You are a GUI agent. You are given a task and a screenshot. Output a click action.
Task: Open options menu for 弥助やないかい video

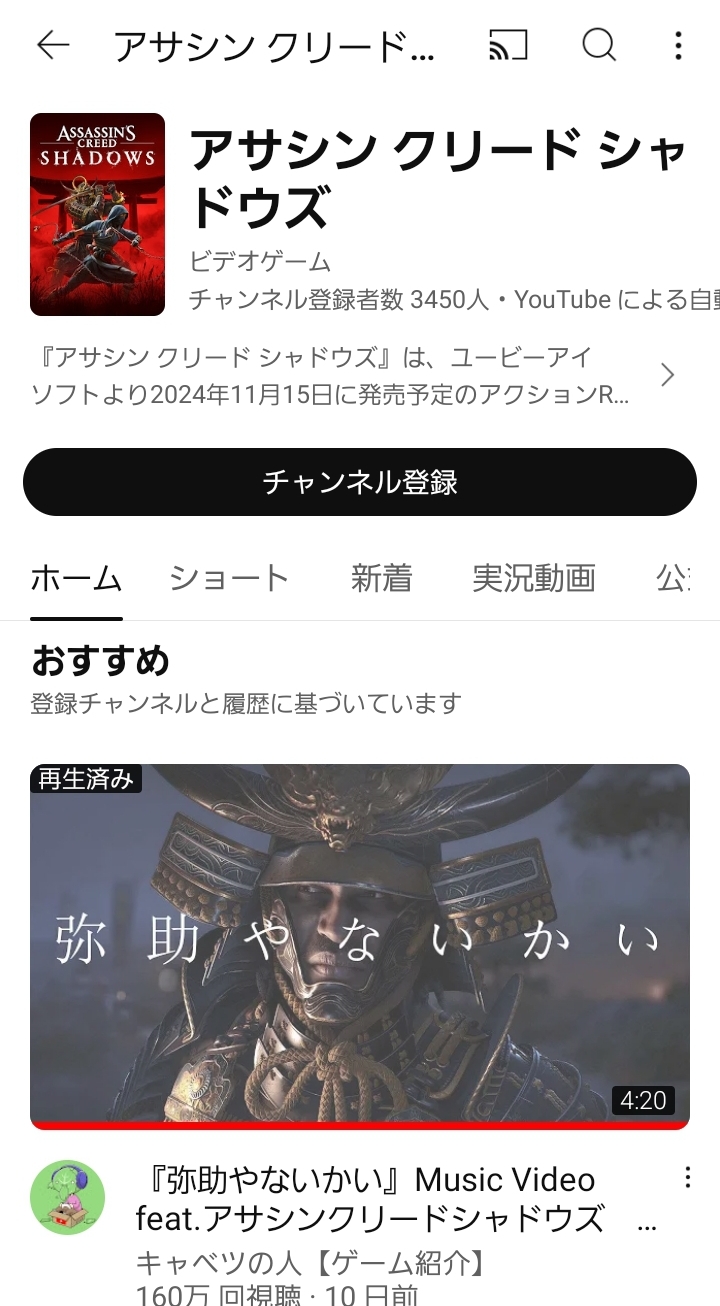coord(687,1178)
